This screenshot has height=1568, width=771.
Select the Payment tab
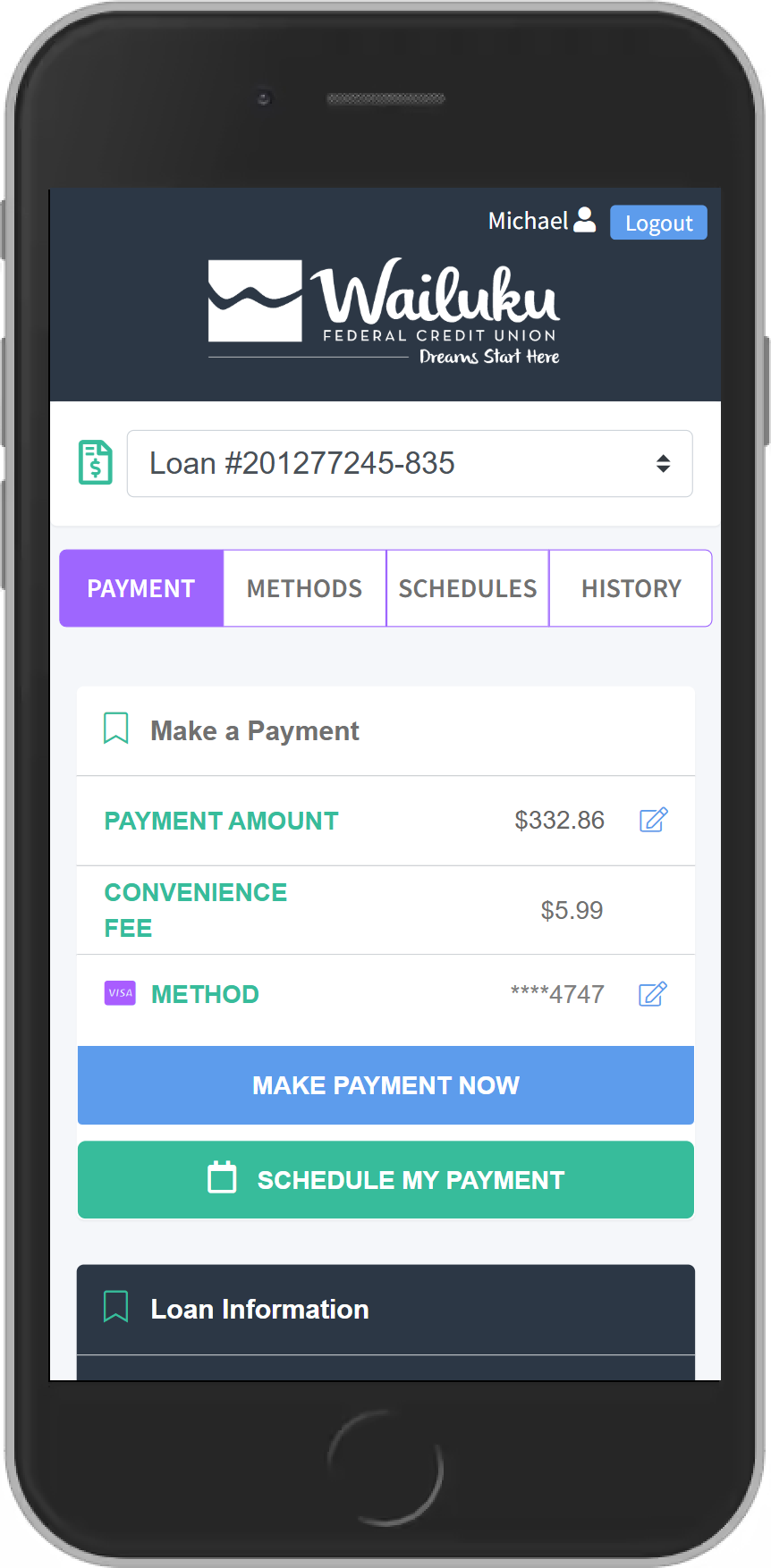click(x=141, y=588)
